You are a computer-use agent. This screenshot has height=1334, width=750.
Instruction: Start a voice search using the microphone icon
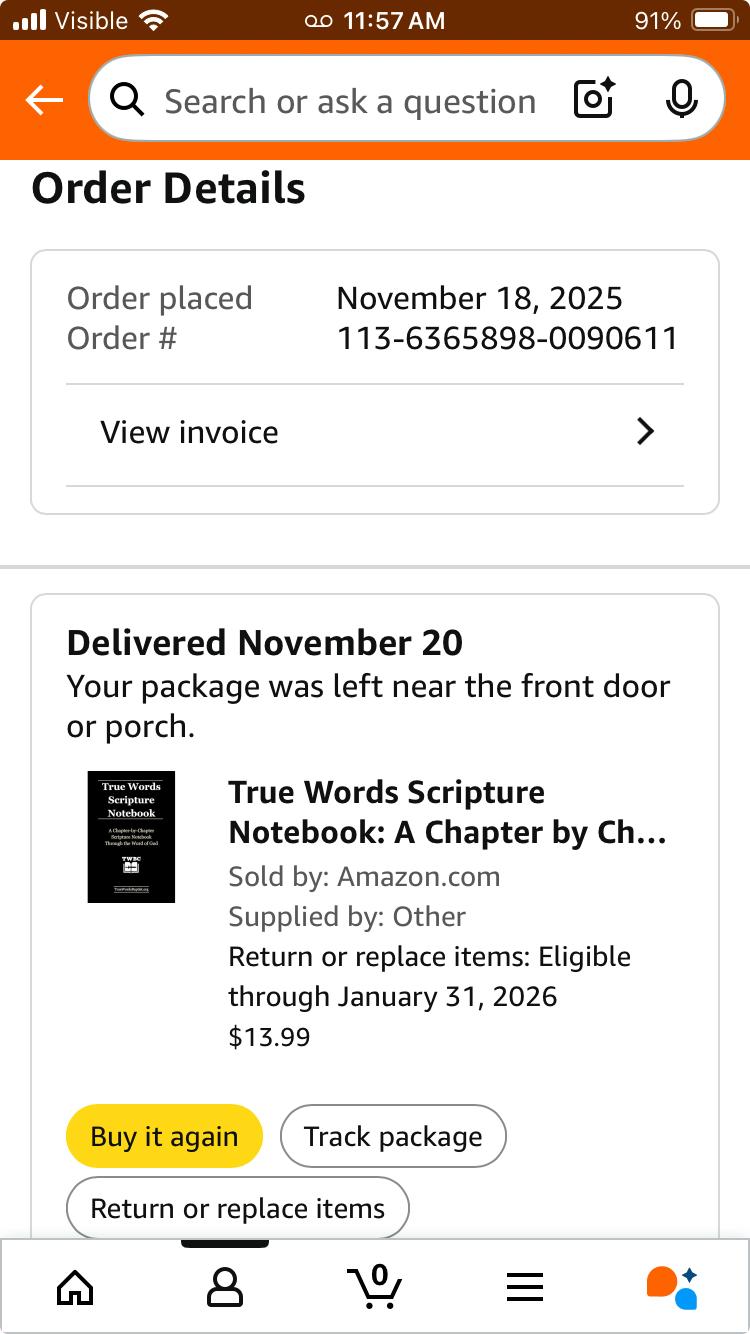pos(681,99)
